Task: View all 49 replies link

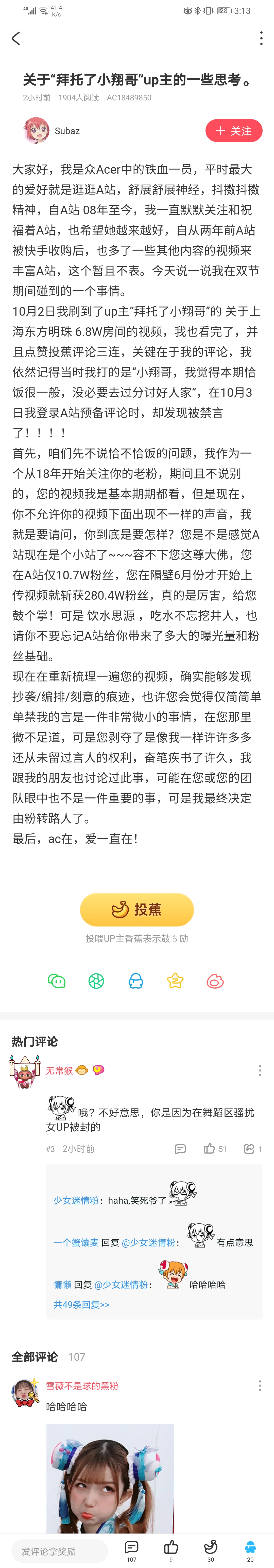Action: tap(81, 1305)
